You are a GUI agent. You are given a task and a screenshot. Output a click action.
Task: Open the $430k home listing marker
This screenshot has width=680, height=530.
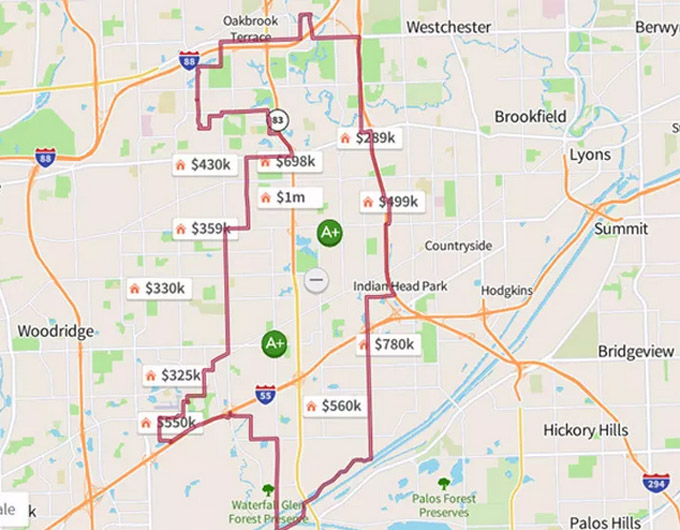(203, 164)
